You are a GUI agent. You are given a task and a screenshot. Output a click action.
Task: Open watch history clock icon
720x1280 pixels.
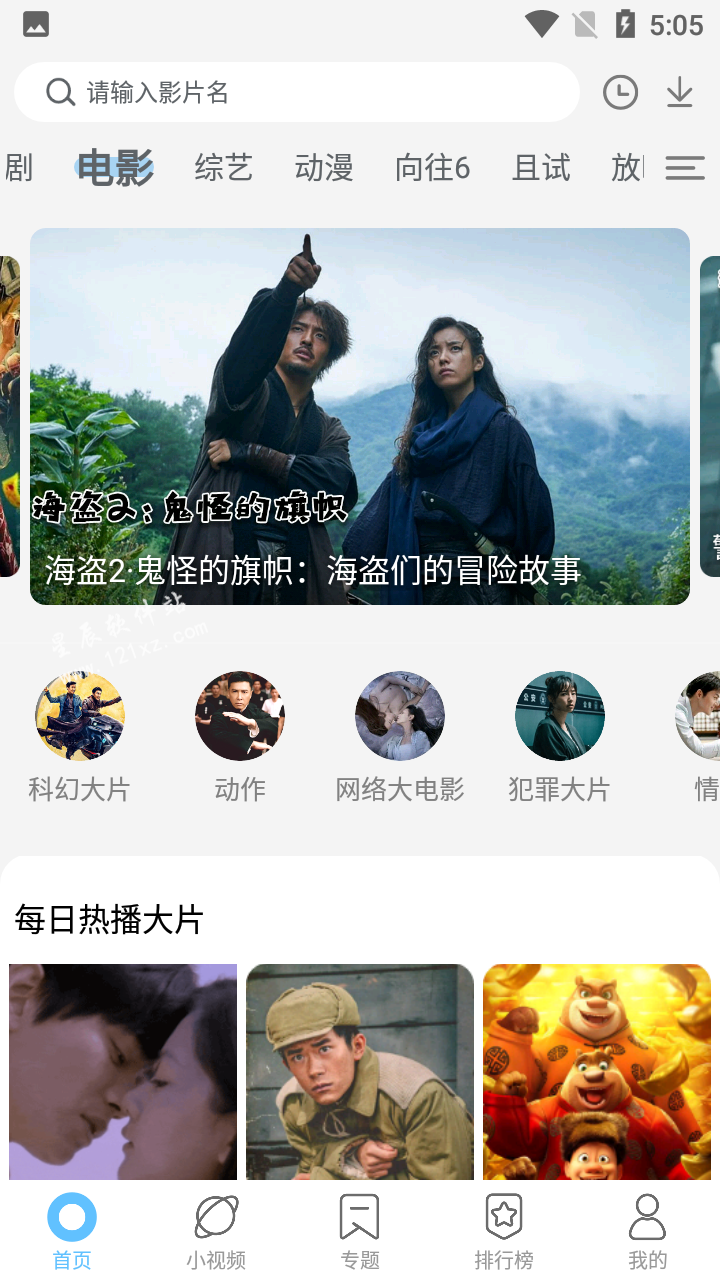(620, 93)
